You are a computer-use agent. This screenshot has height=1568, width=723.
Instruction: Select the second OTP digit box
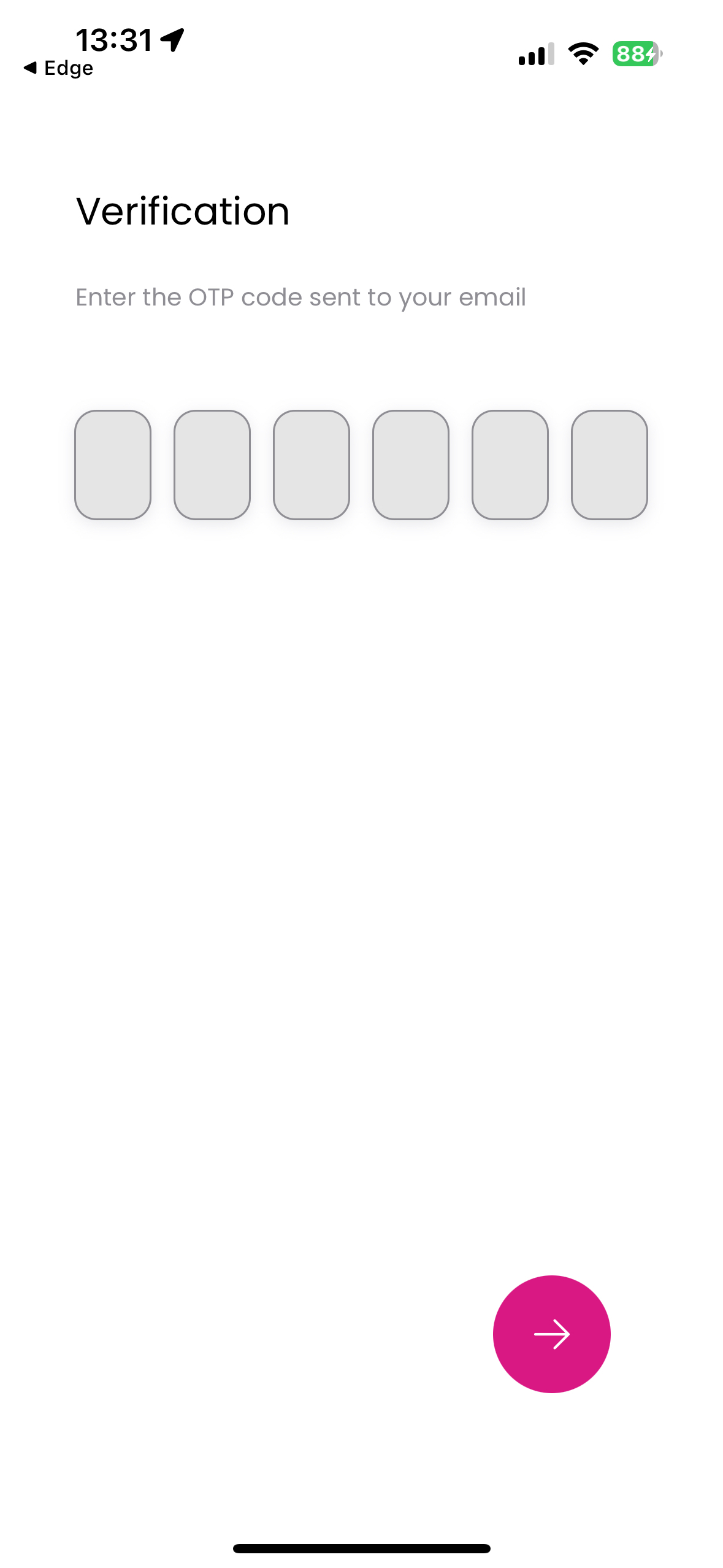tap(212, 464)
